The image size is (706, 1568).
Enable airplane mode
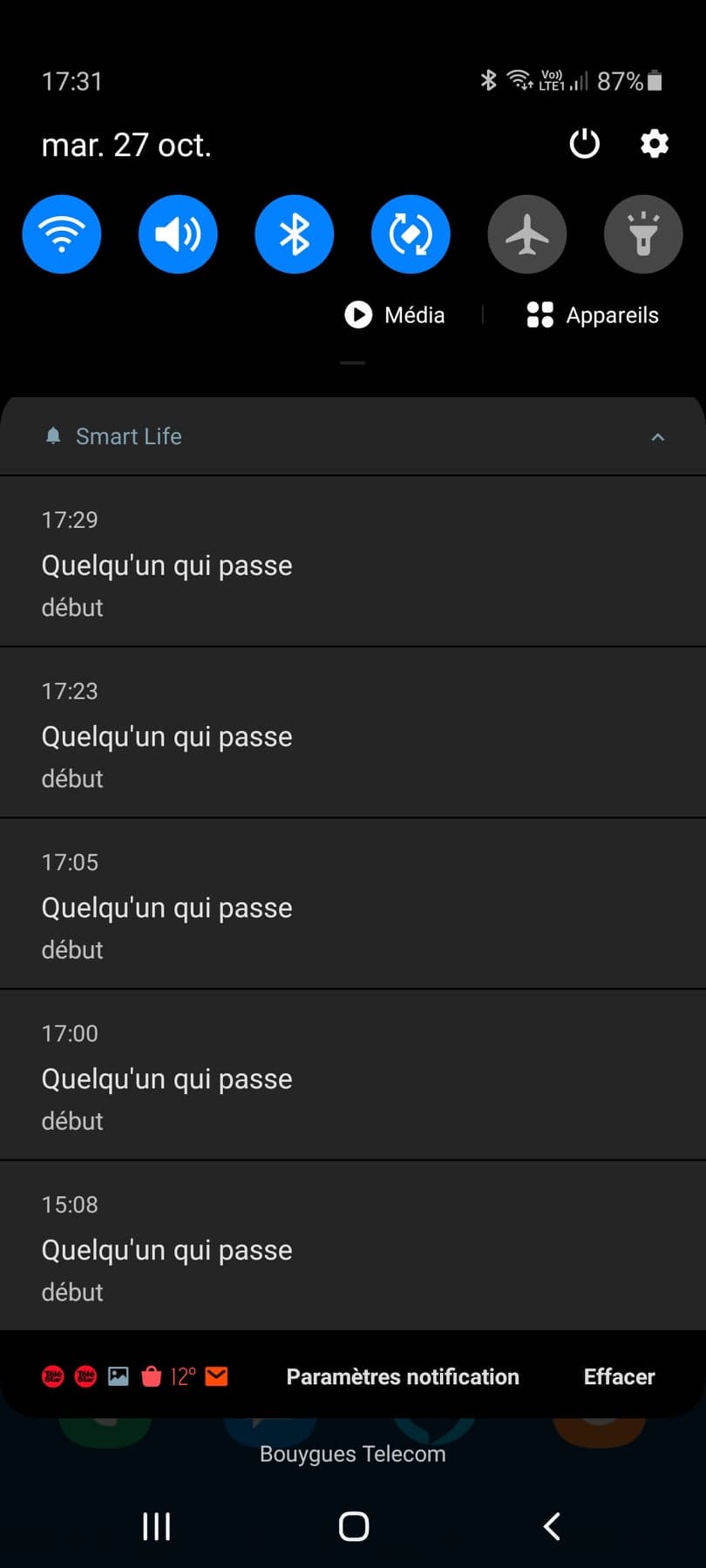[x=527, y=234]
